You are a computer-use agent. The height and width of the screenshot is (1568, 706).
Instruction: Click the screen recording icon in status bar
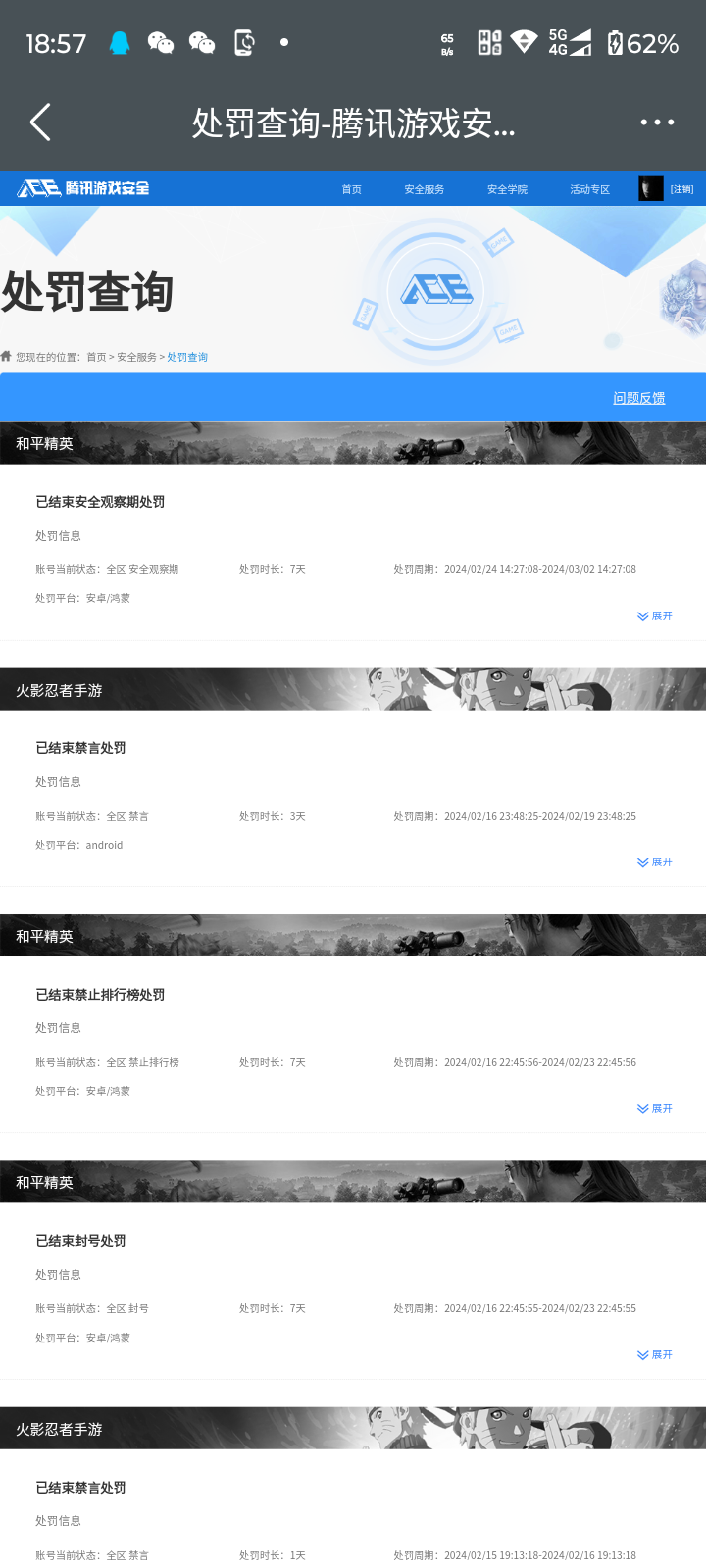tap(244, 42)
